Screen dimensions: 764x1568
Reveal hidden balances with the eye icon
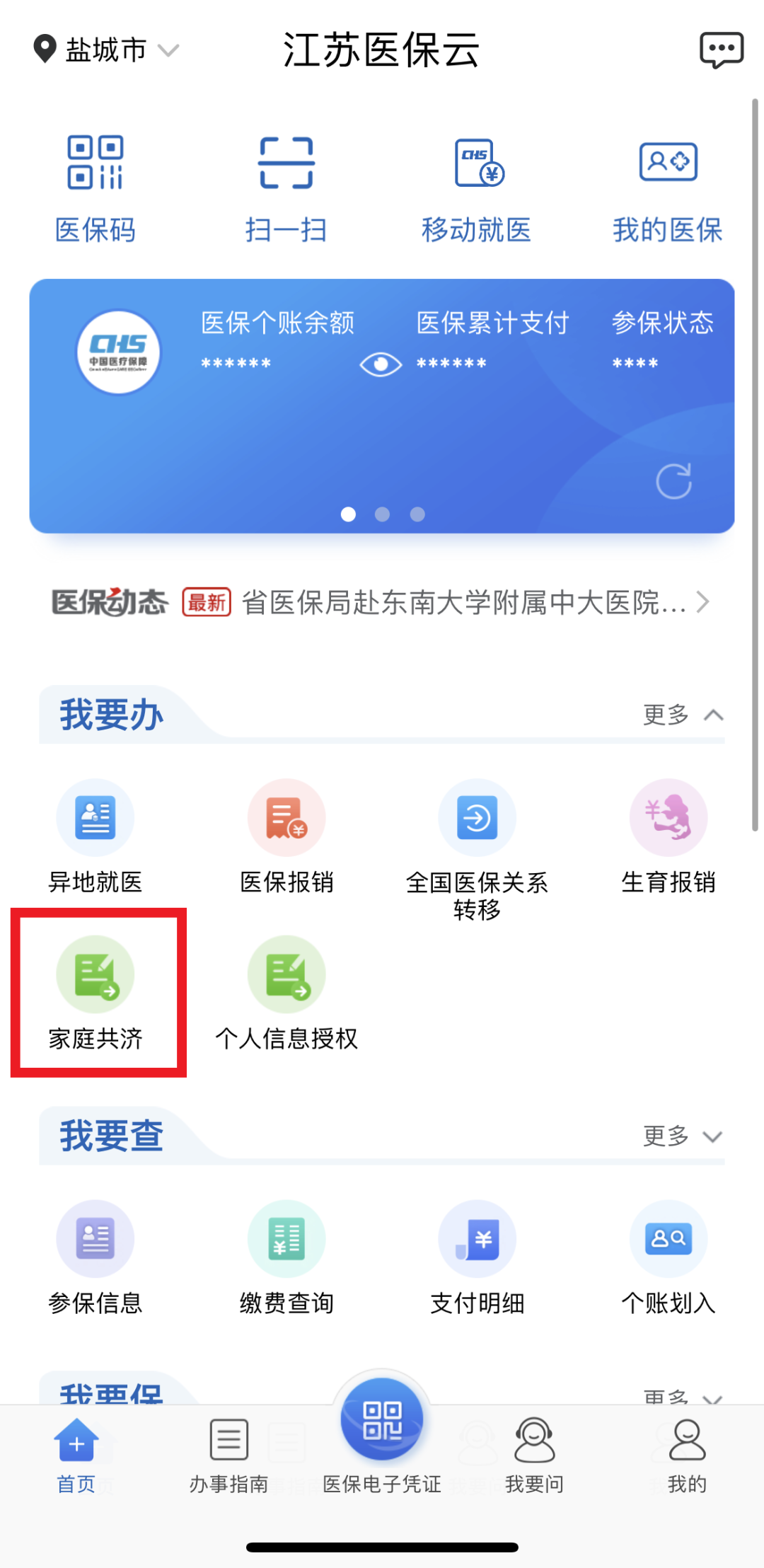tap(381, 364)
